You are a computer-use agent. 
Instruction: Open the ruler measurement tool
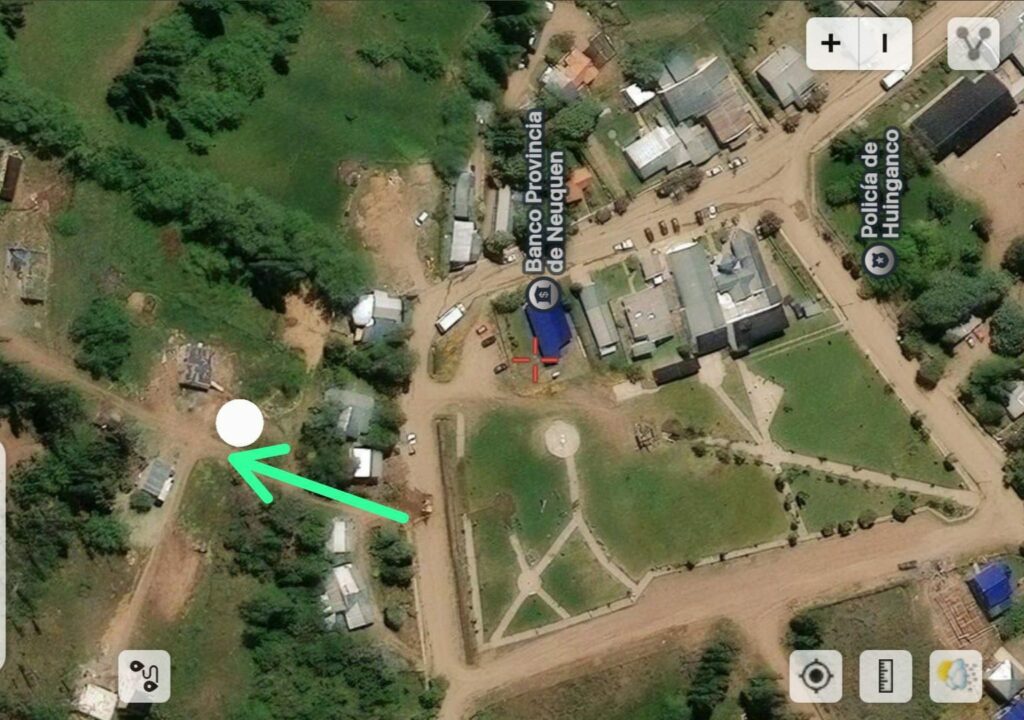coord(885,677)
